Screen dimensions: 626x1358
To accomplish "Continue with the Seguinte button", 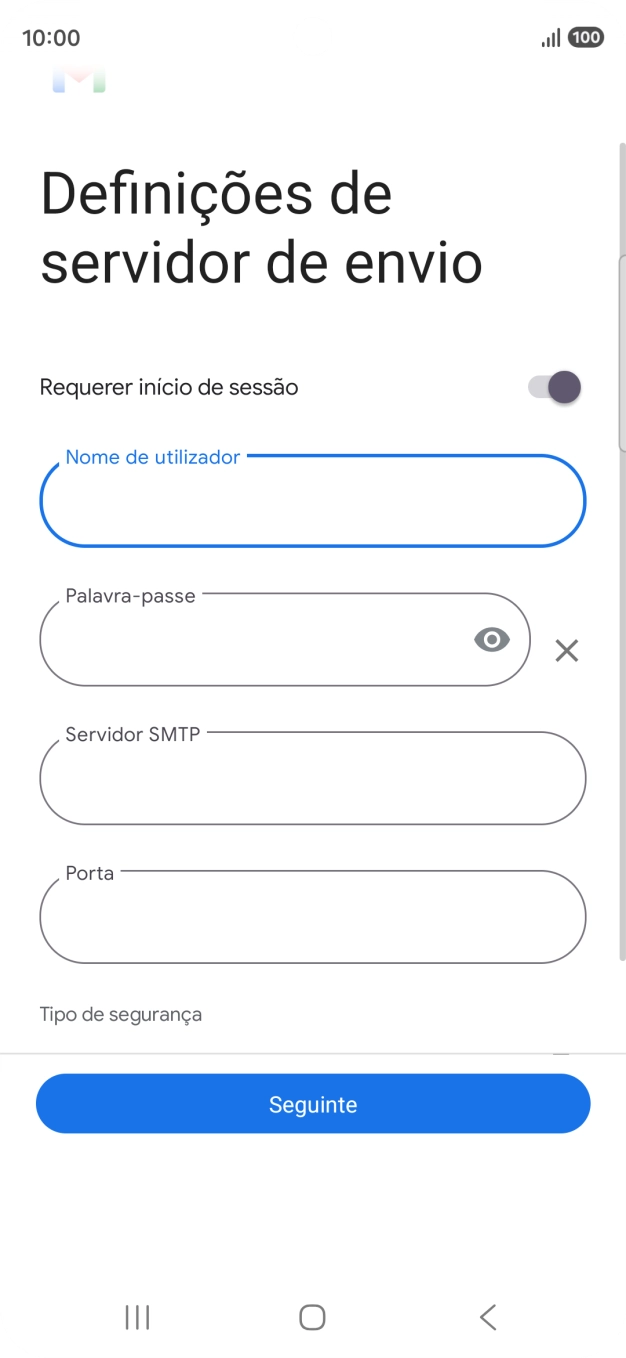I will click(312, 1104).
